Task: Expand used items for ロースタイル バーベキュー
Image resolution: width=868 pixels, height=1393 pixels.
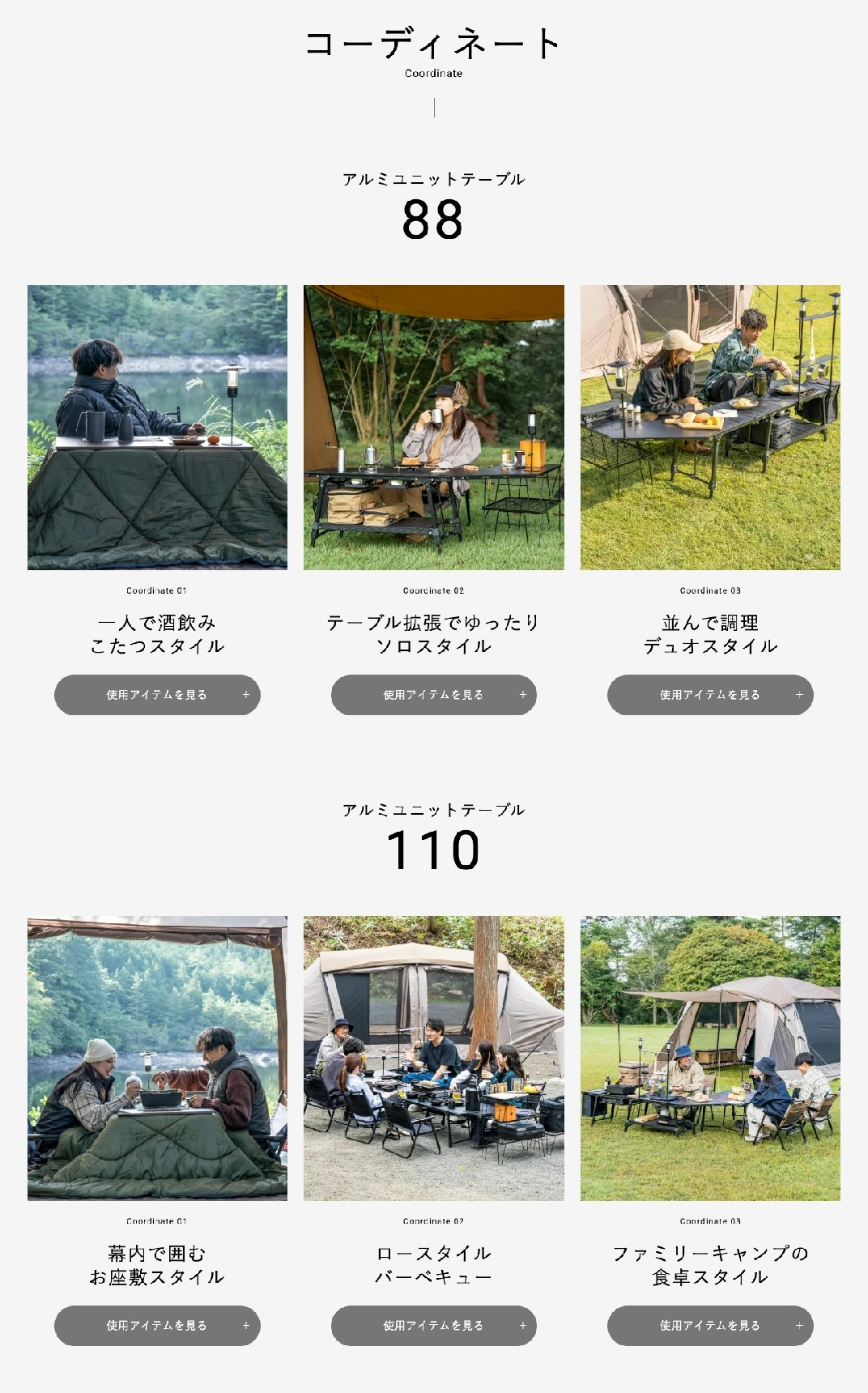Action: (433, 1326)
